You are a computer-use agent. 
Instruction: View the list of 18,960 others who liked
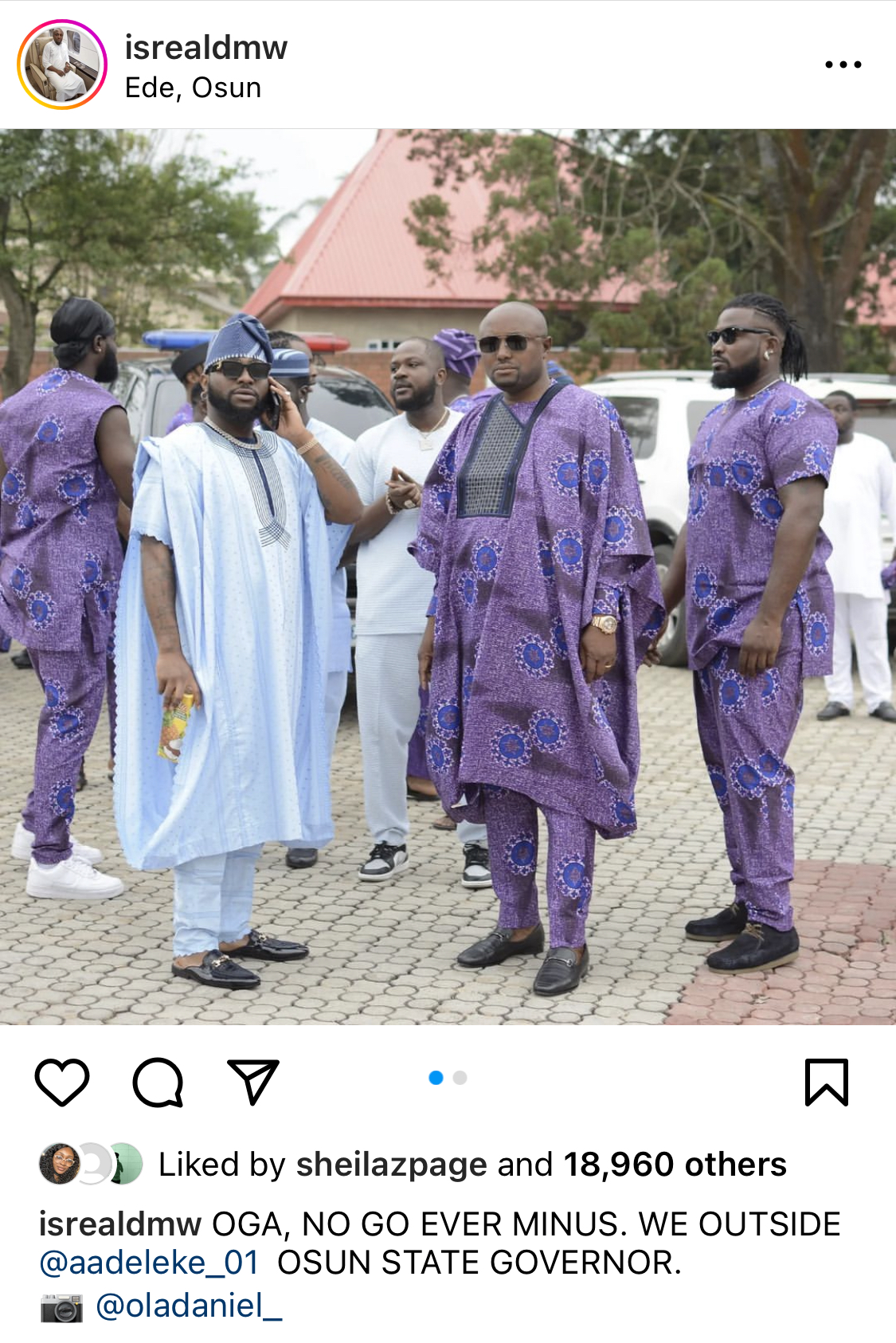(675, 1165)
